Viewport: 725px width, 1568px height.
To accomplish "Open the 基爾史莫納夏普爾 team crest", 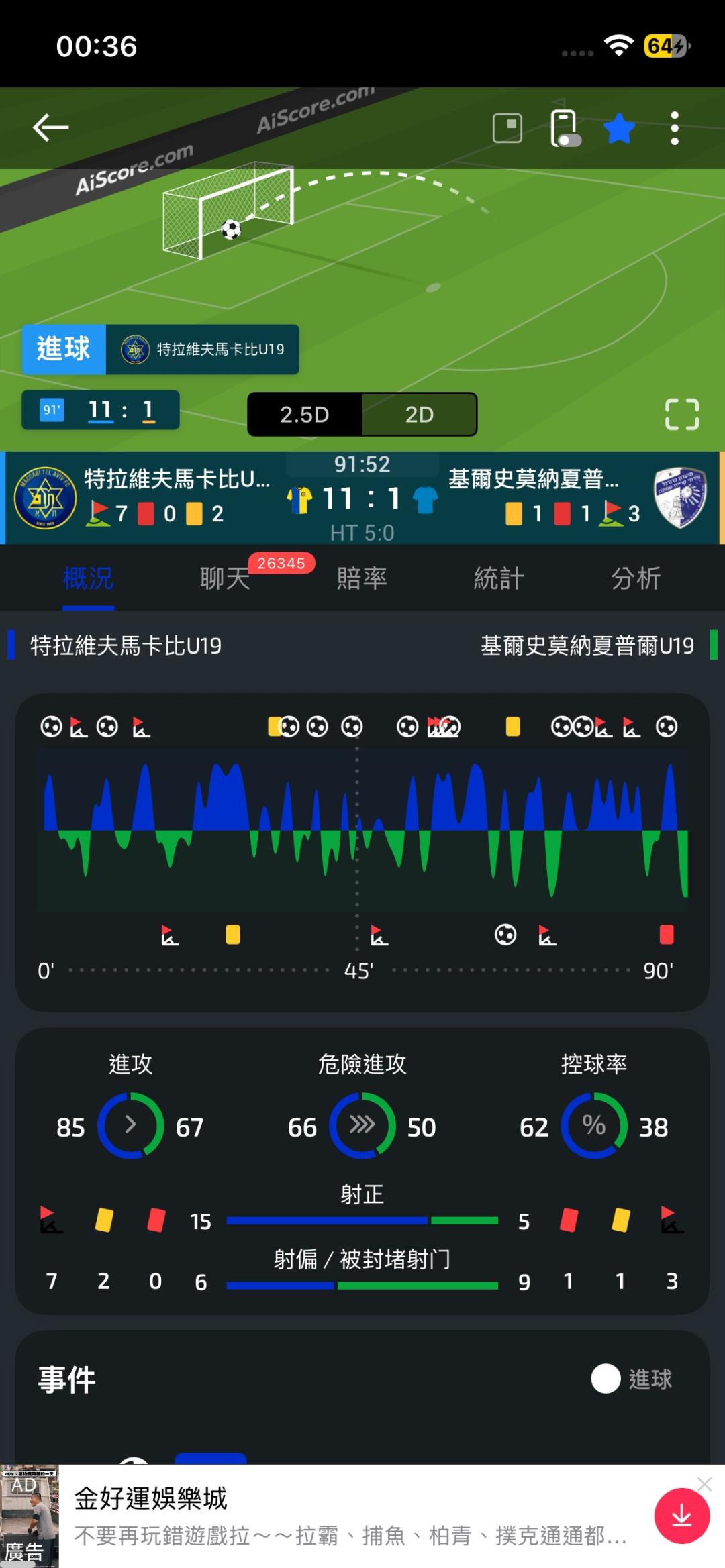I will click(x=680, y=498).
